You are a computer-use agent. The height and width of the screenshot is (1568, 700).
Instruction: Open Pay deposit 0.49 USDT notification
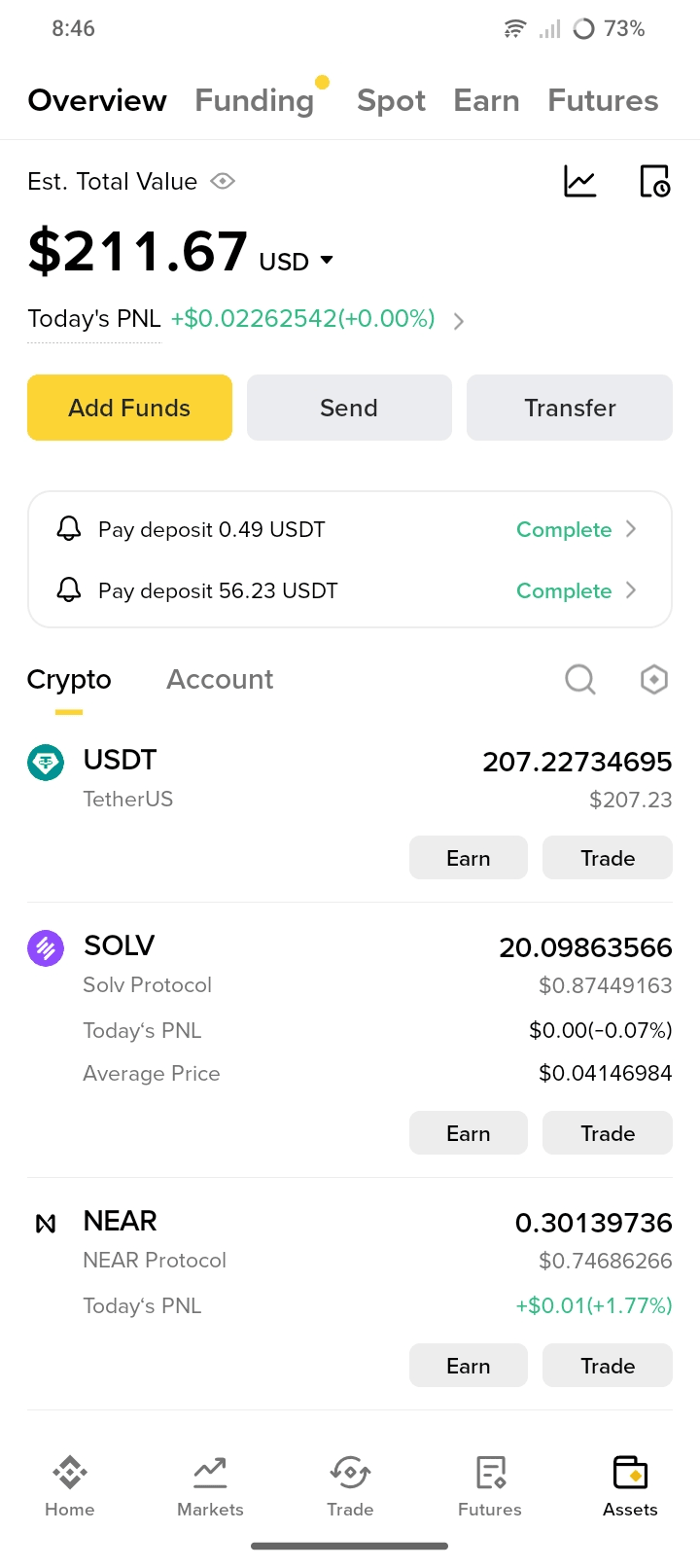tap(350, 529)
